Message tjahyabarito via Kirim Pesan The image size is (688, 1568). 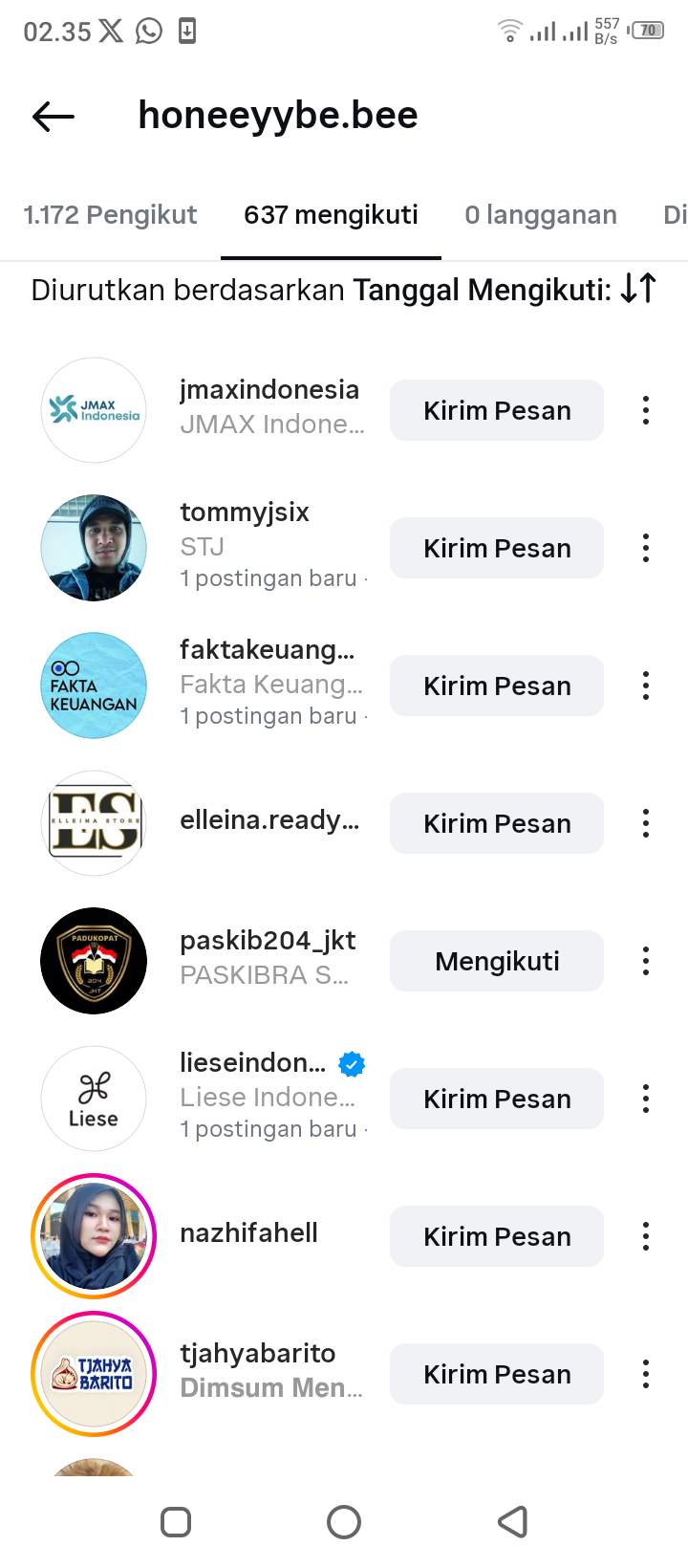(x=497, y=1375)
